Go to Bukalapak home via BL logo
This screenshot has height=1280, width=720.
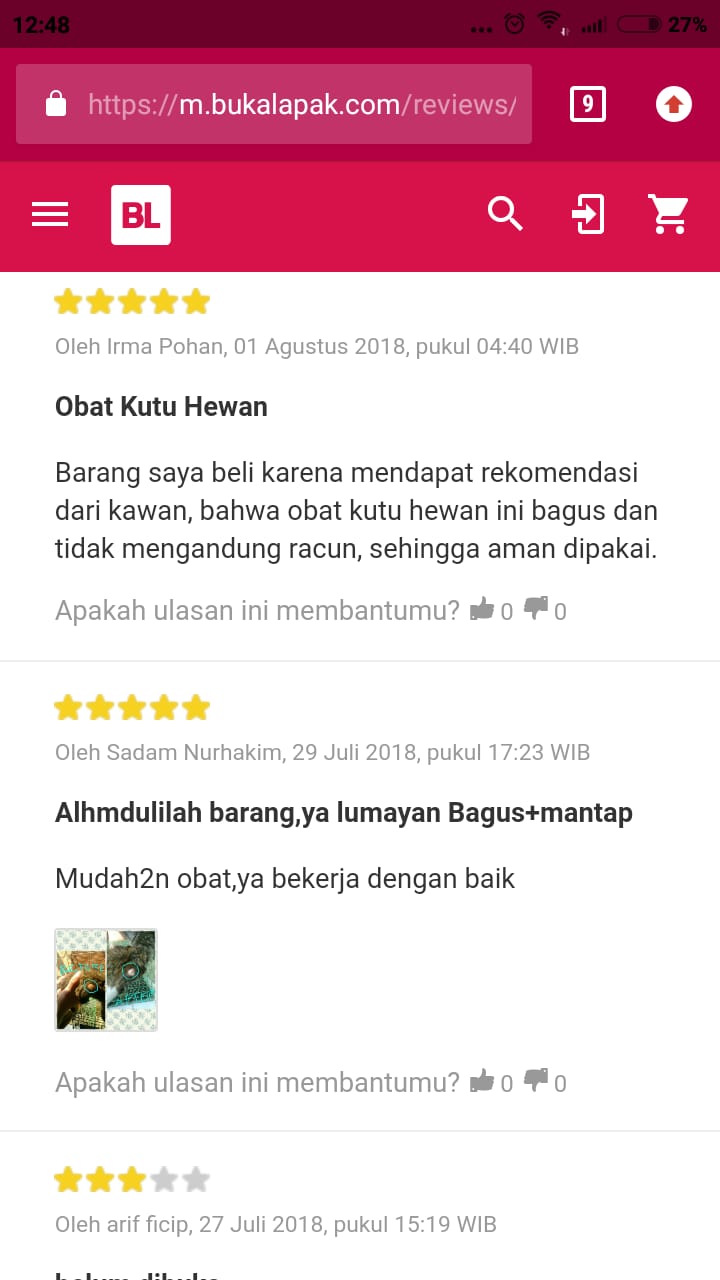coord(141,214)
